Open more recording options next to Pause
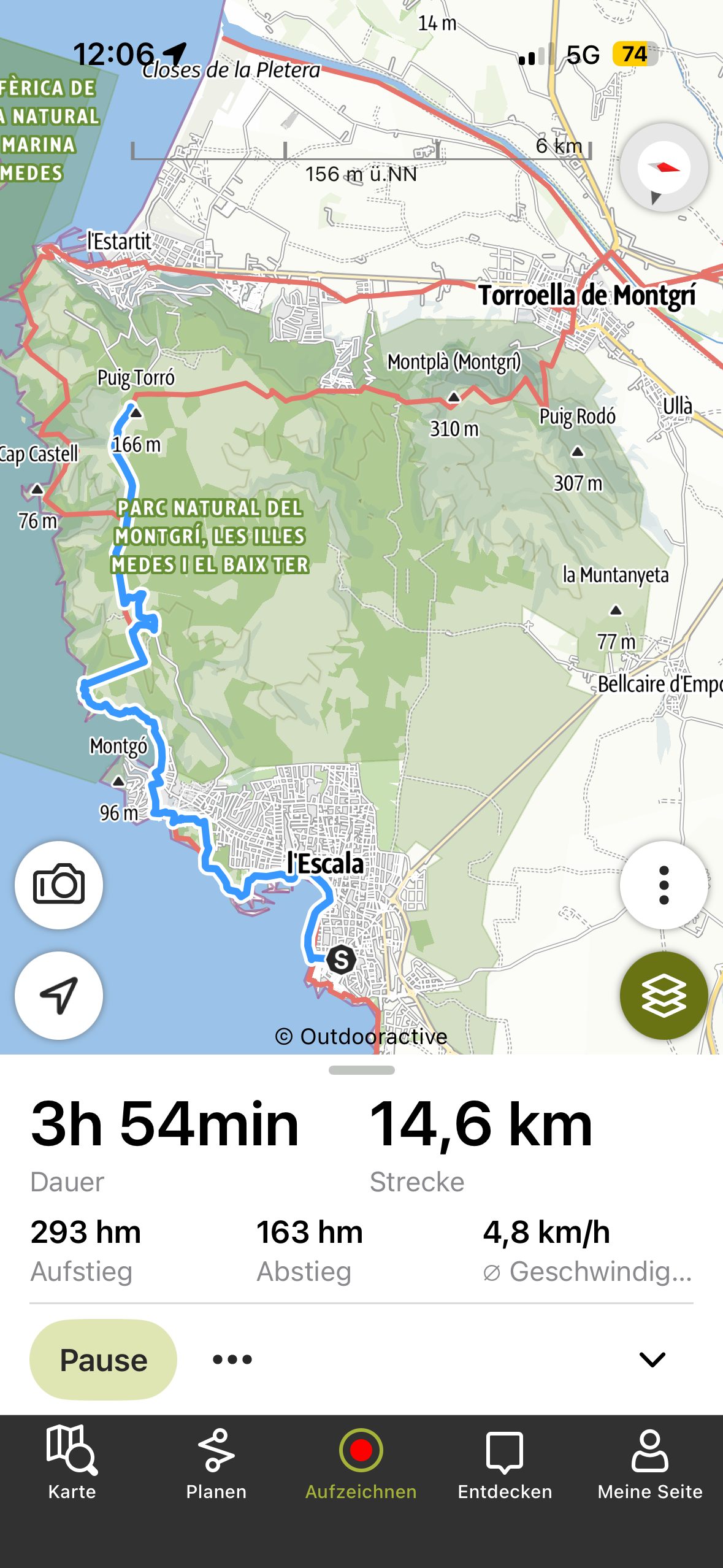The width and height of the screenshot is (723, 1568). pyautogui.click(x=232, y=1359)
